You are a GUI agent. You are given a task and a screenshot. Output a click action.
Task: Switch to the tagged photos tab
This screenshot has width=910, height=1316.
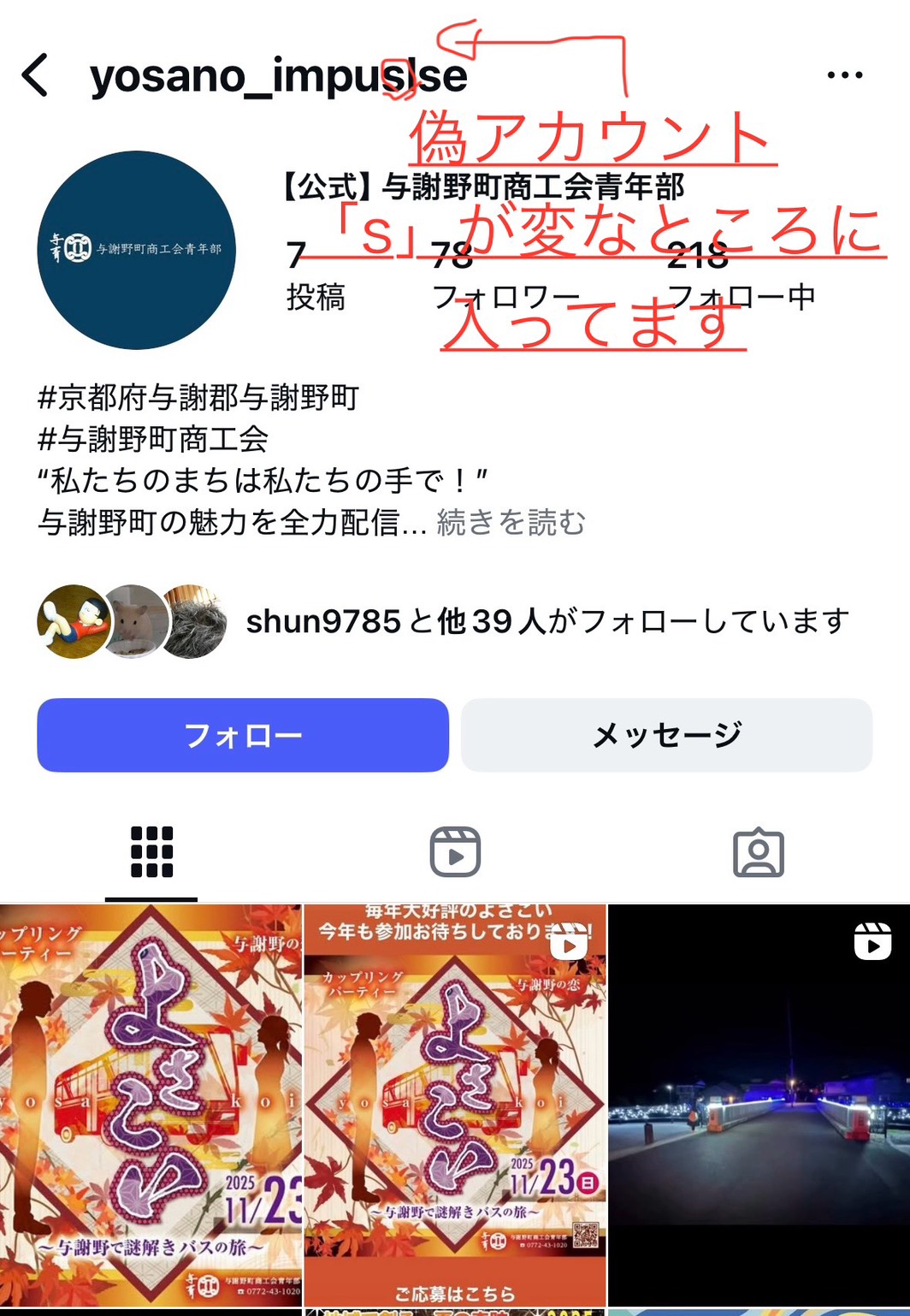[758, 852]
